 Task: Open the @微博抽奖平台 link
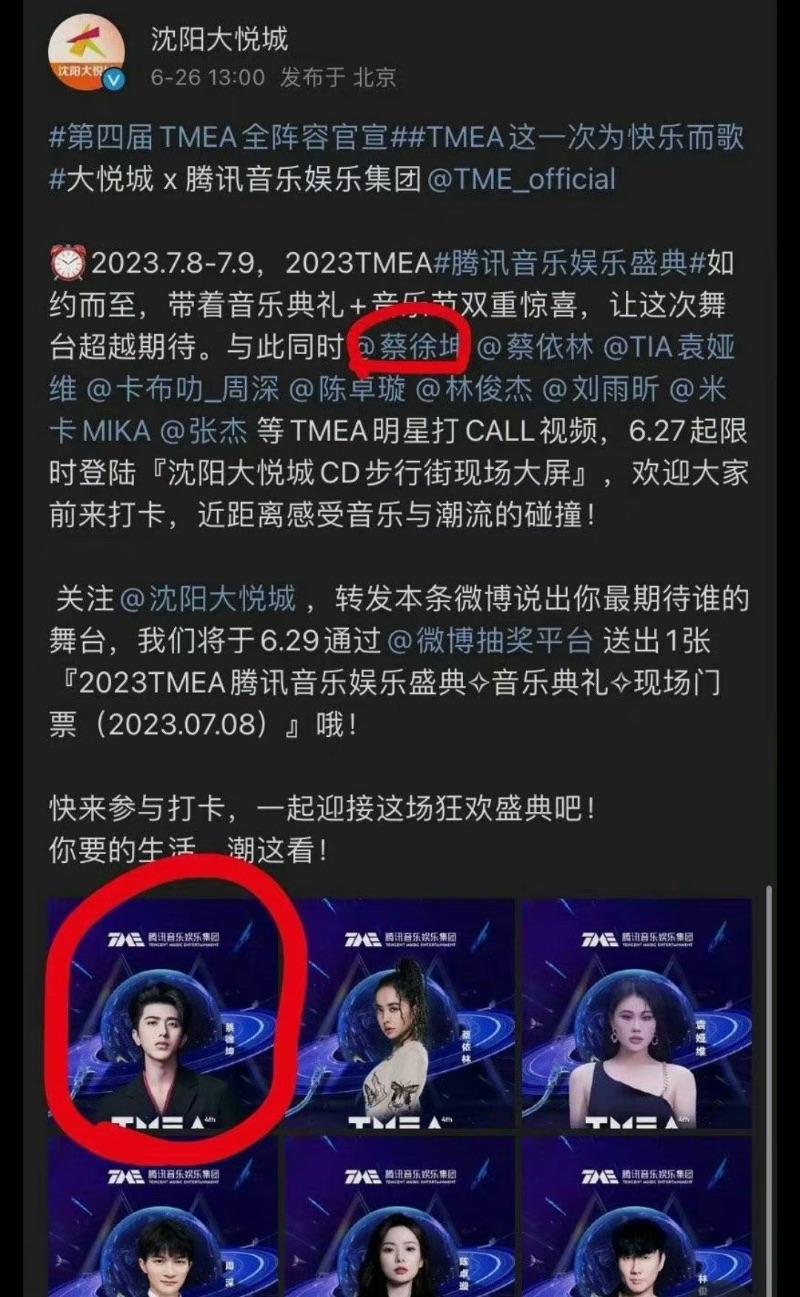(x=490, y=640)
